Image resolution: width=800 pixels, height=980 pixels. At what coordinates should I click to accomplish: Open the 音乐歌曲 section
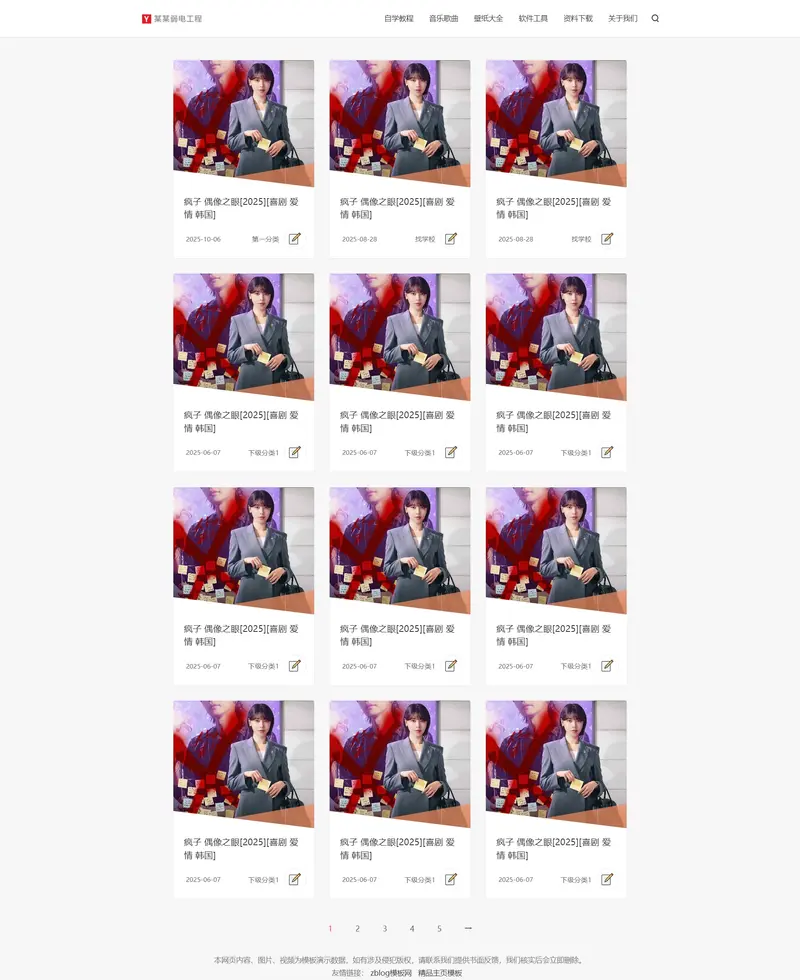coord(443,18)
